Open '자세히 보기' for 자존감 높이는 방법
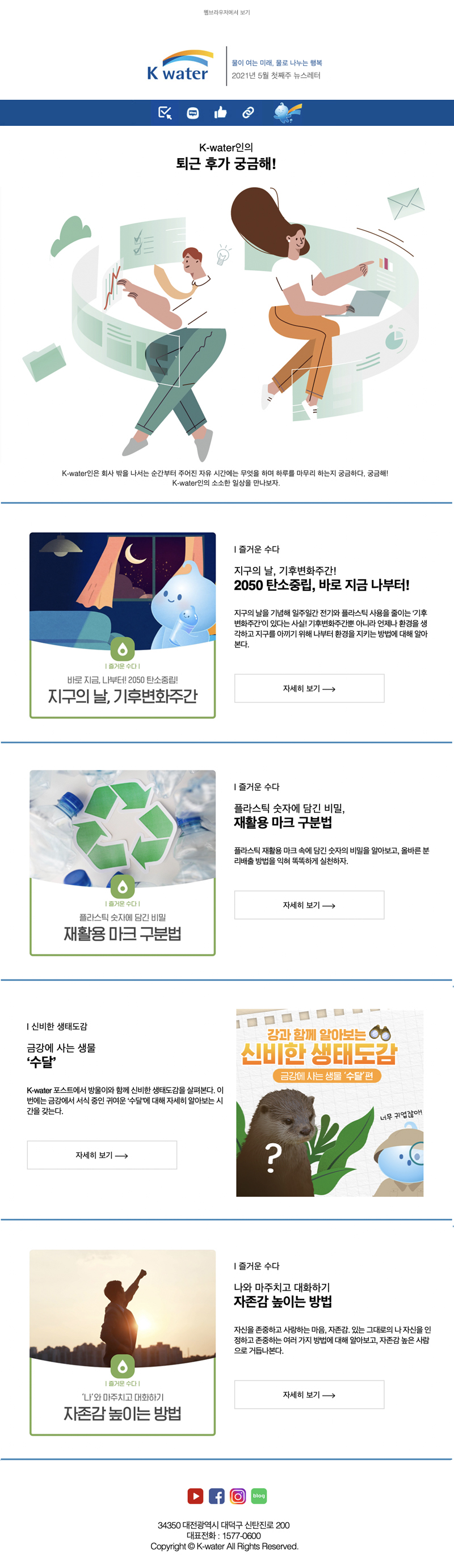The image size is (454, 1568). (x=309, y=1395)
